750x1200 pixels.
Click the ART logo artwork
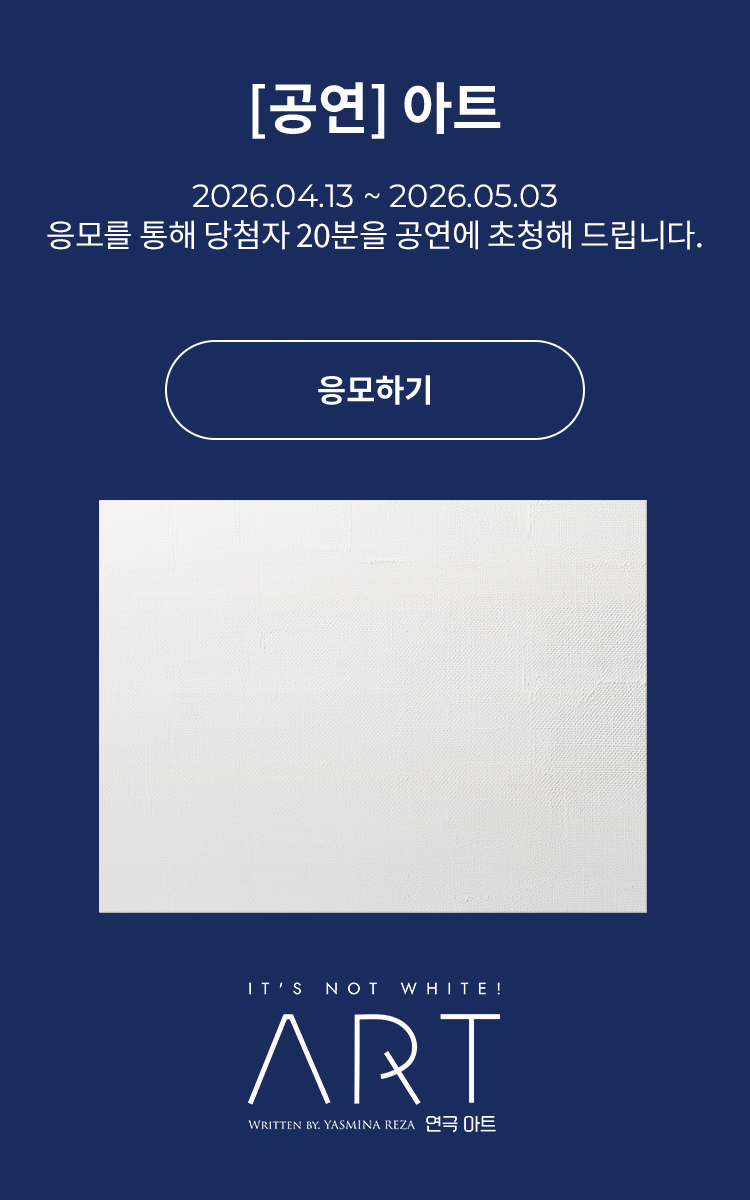(375, 1055)
